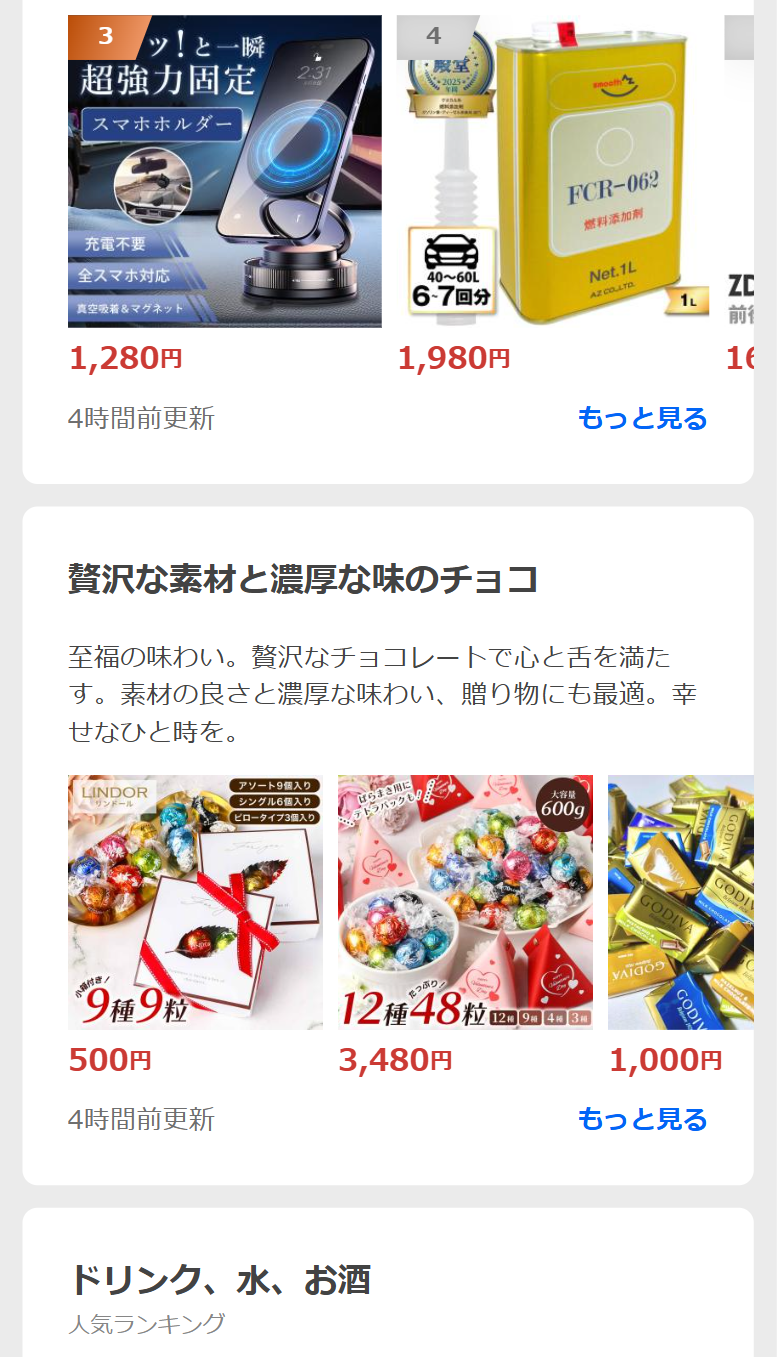This screenshot has width=777, height=1357.
Task: Open the Lindor 9種9粒 chocolate for 500円
Action: [195, 902]
